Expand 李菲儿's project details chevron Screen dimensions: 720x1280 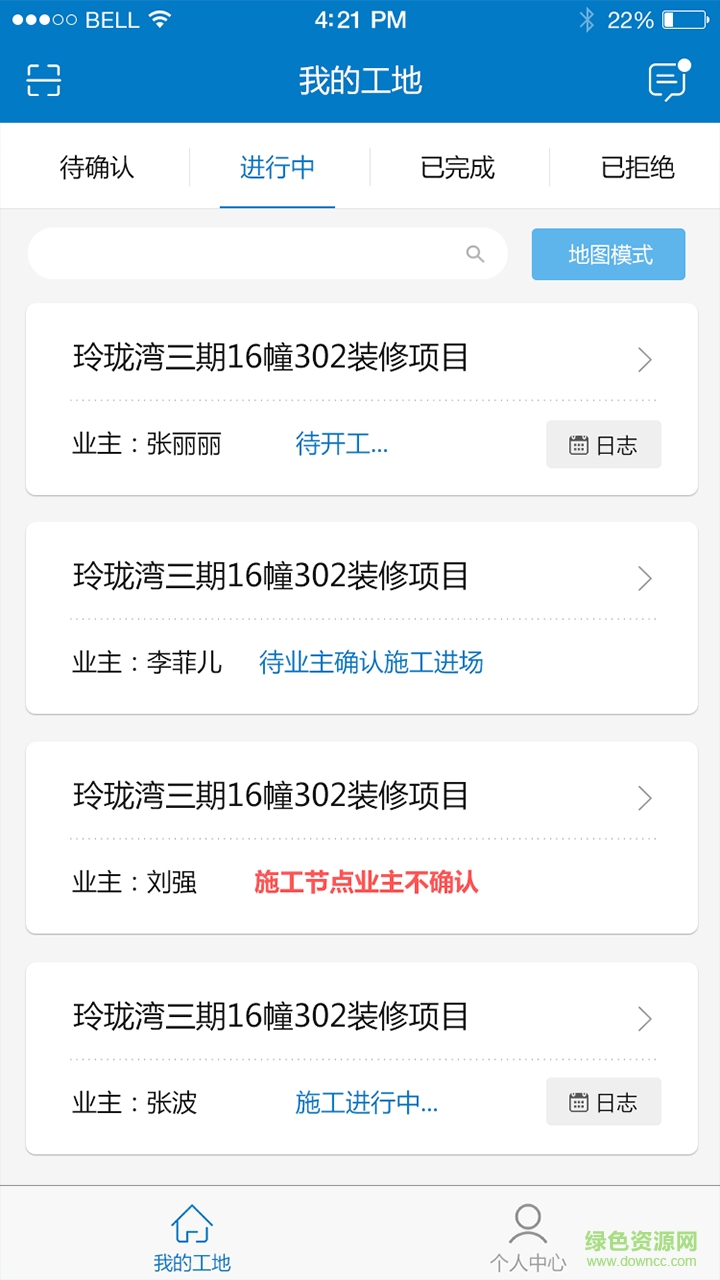point(644,578)
